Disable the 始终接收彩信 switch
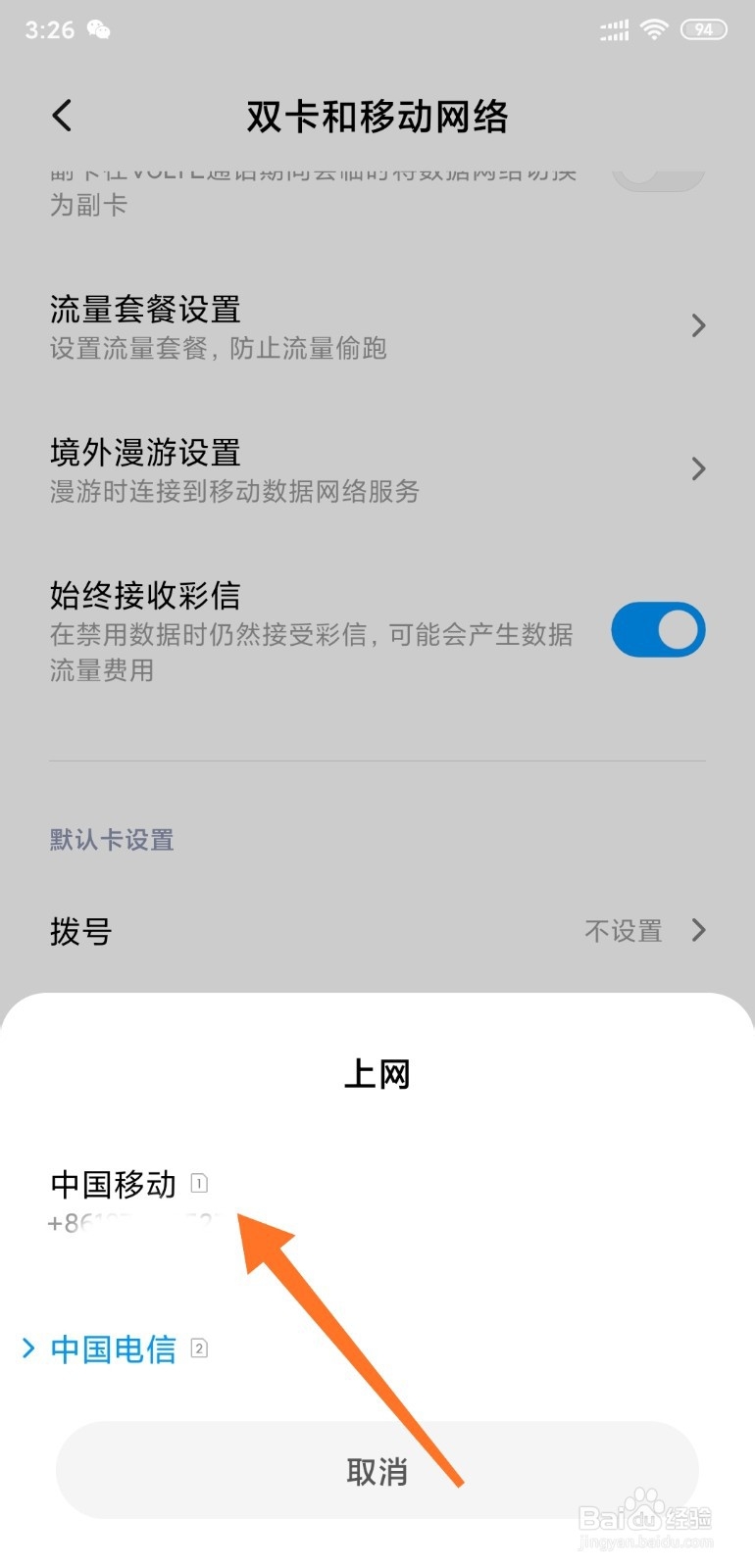Image resolution: width=755 pixels, height=1568 pixels. tap(658, 630)
